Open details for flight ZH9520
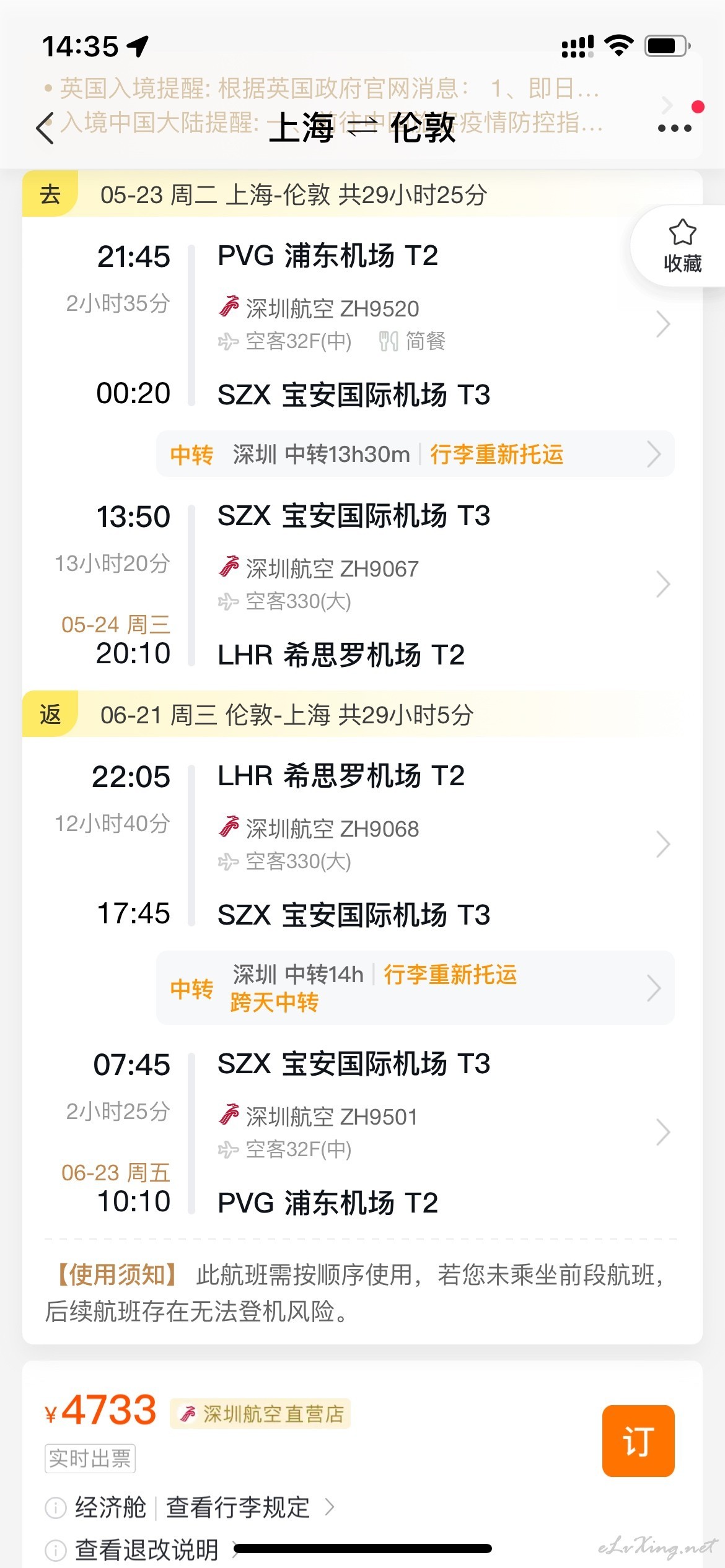 point(443,324)
